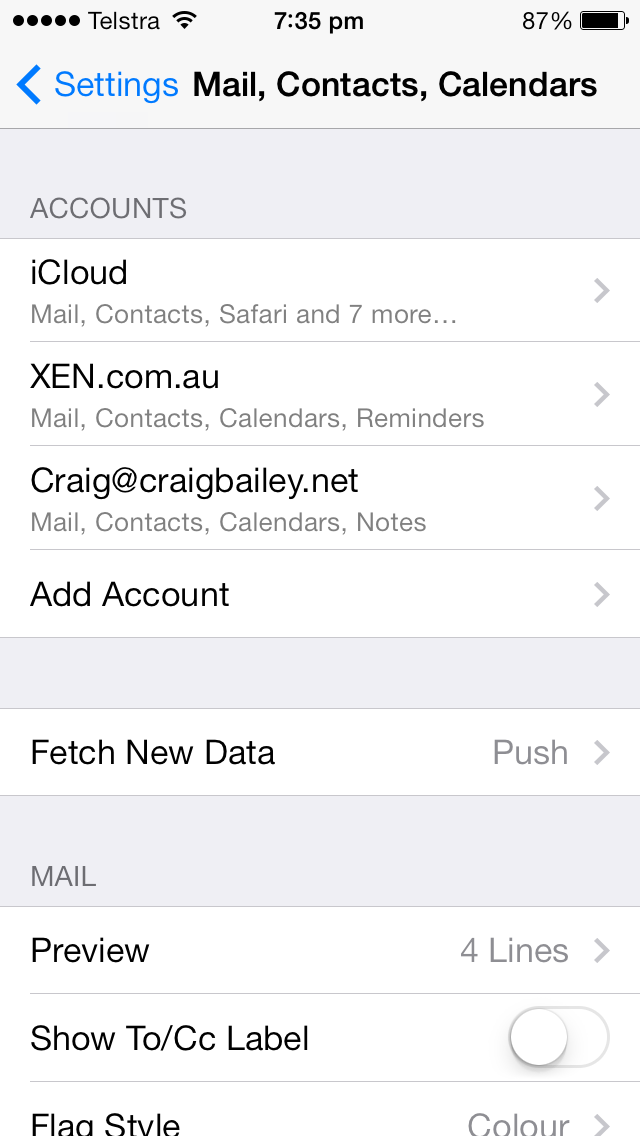Image resolution: width=640 pixels, height=1136 pixels.
Task: Open the XEN.com.au account
Action: tap(320, 394)
